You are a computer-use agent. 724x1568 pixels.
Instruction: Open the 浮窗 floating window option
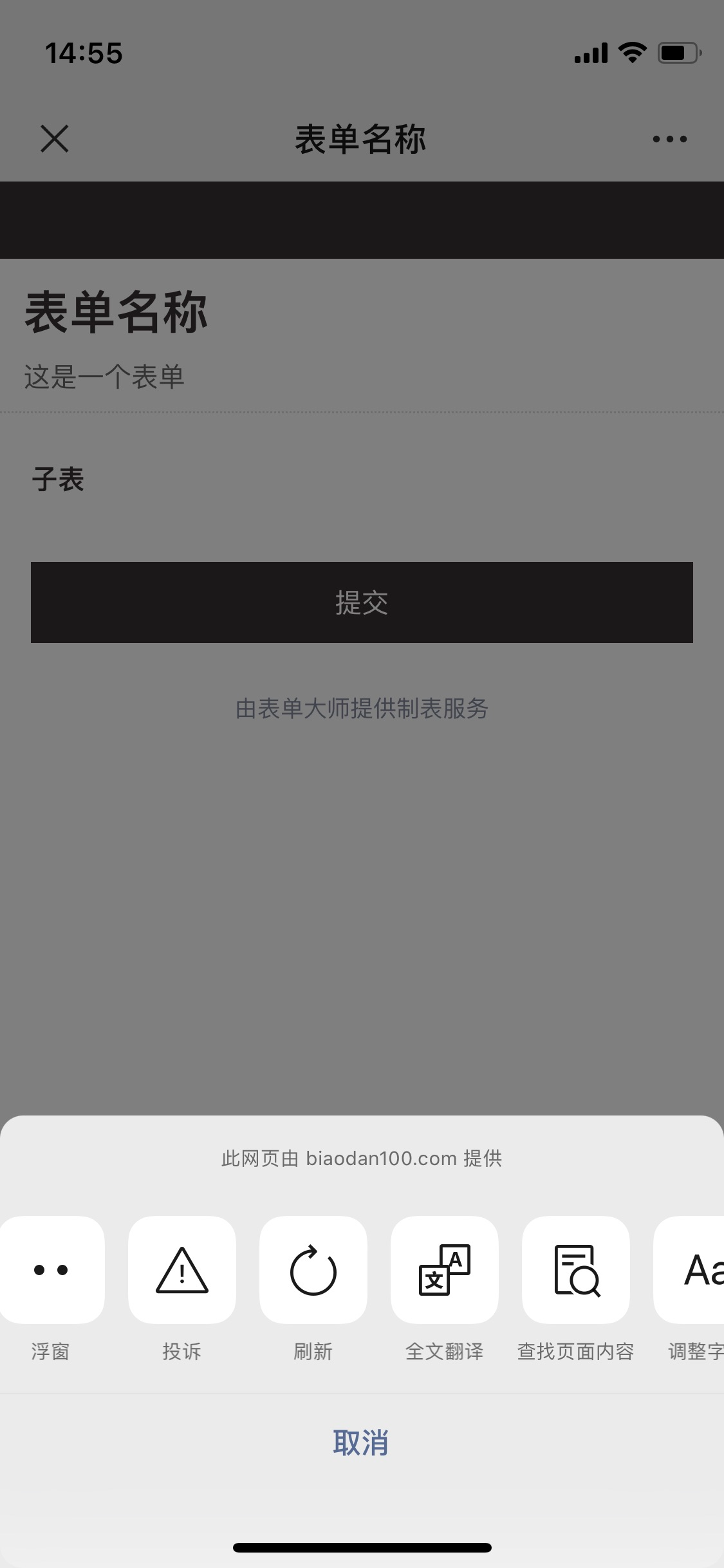[x=51, y=1269]
